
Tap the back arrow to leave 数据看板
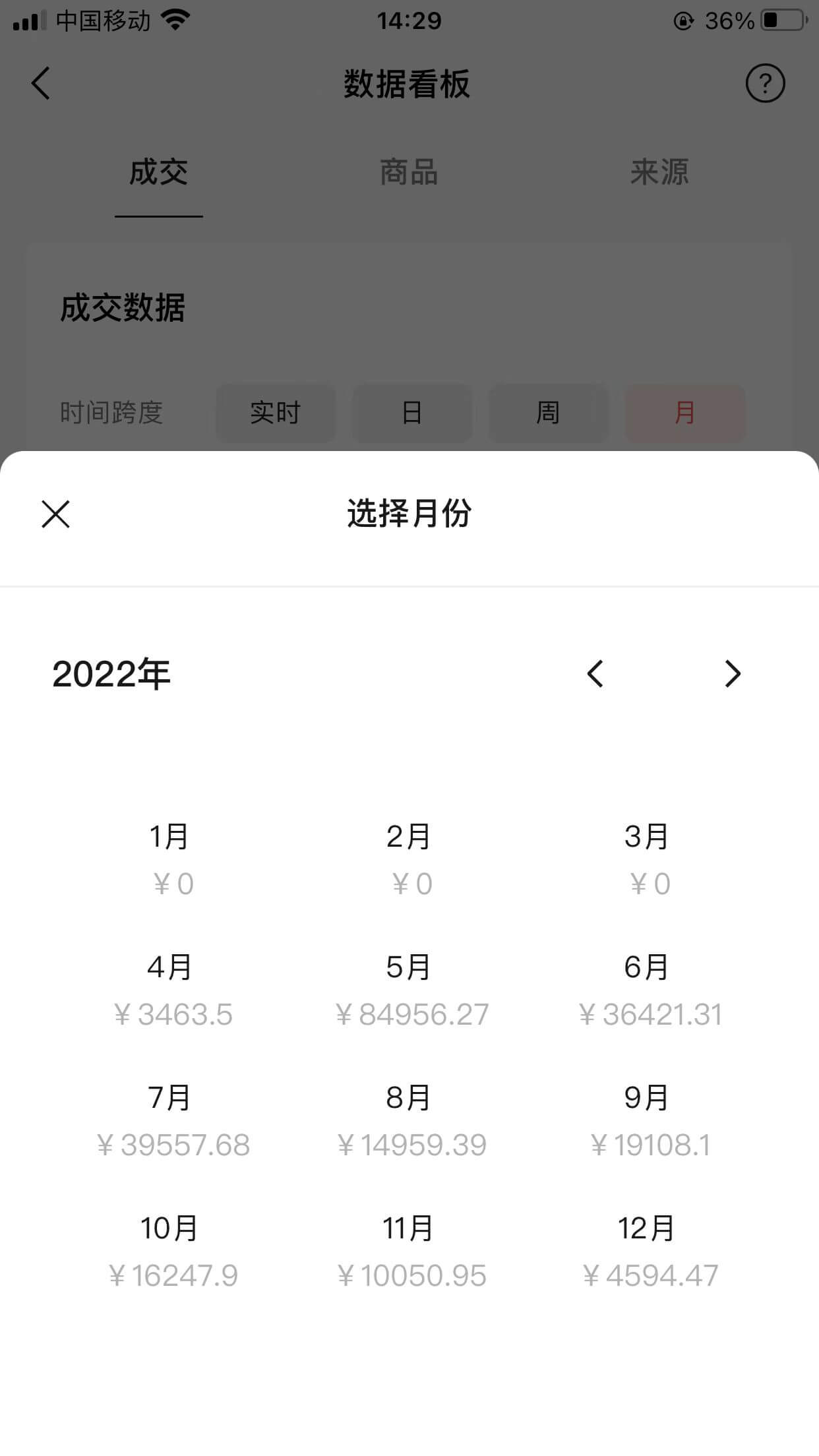pyautogui.click(x=41, y=84)
